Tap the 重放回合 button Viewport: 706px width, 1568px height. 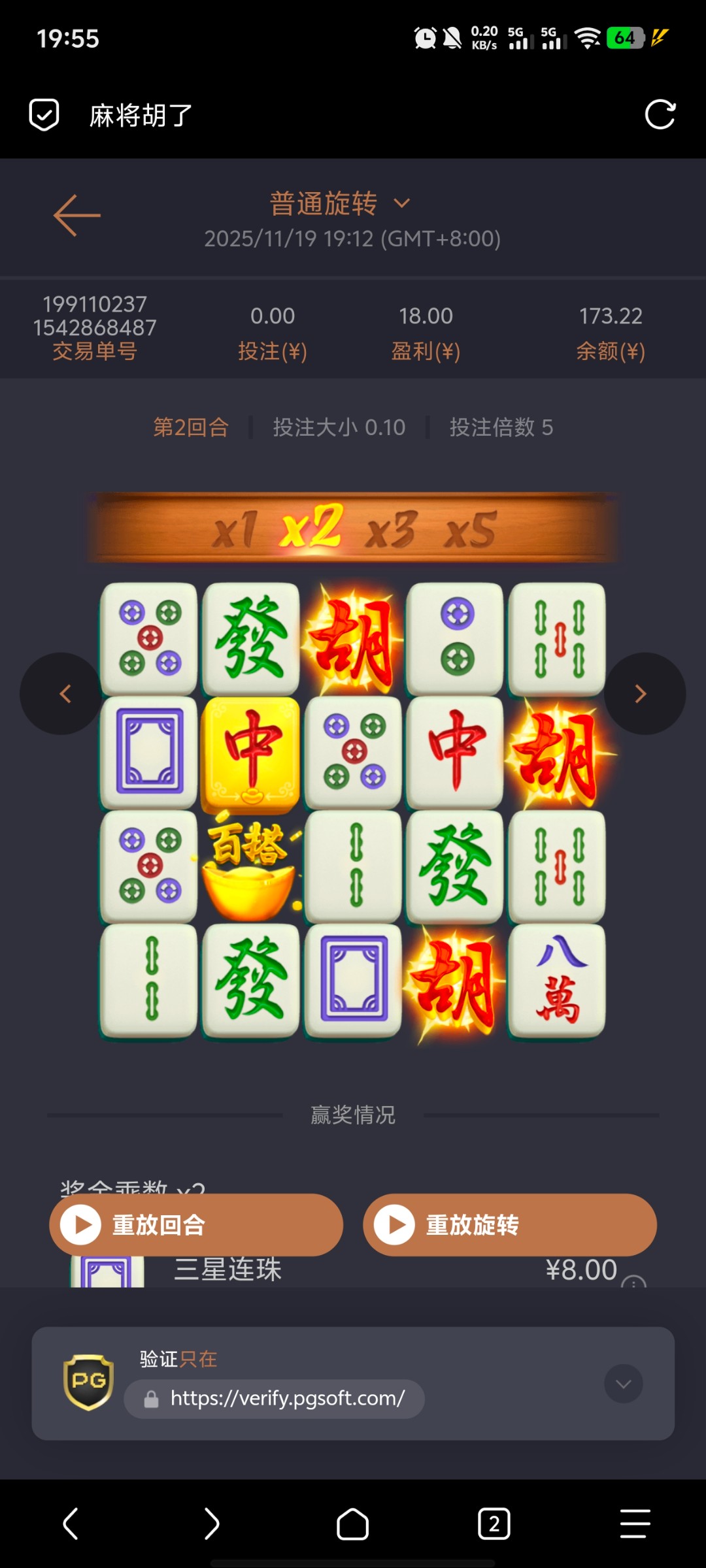[196, 1225]
